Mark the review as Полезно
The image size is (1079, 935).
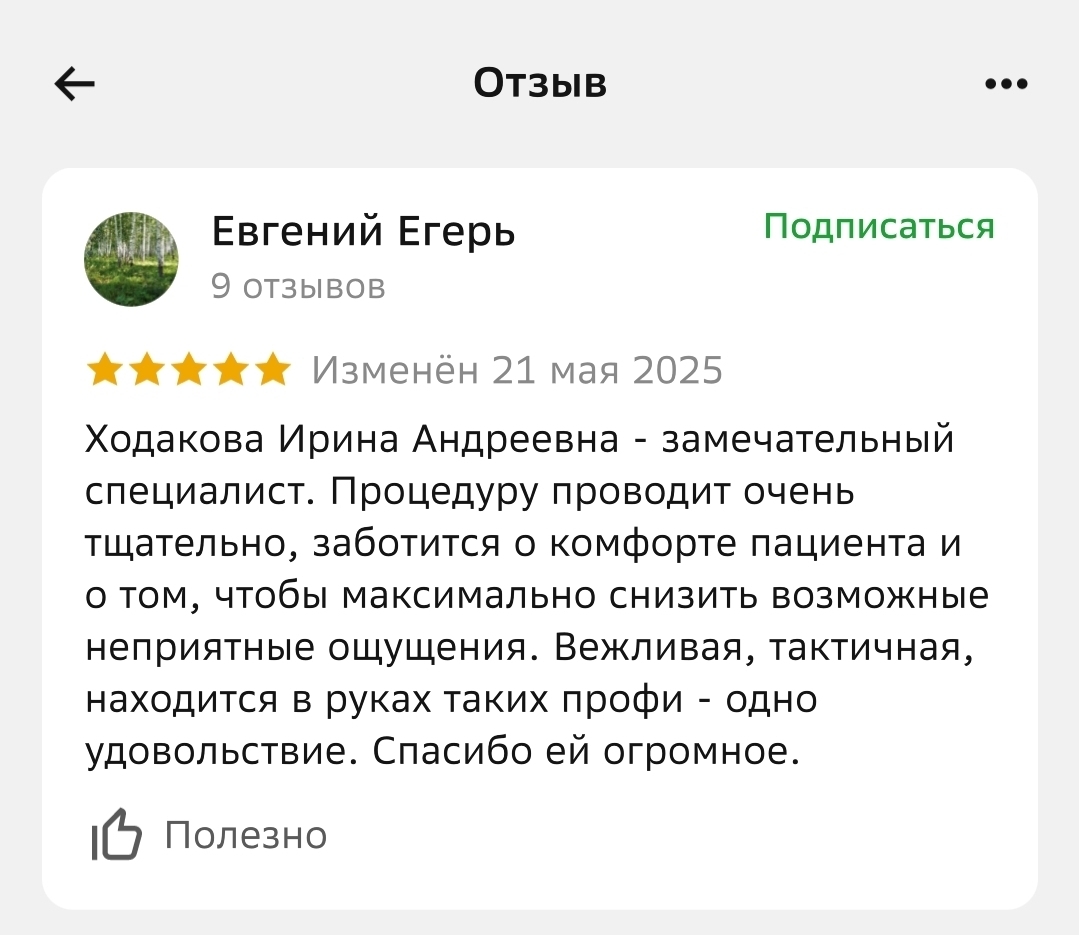(x=209, y=835)
